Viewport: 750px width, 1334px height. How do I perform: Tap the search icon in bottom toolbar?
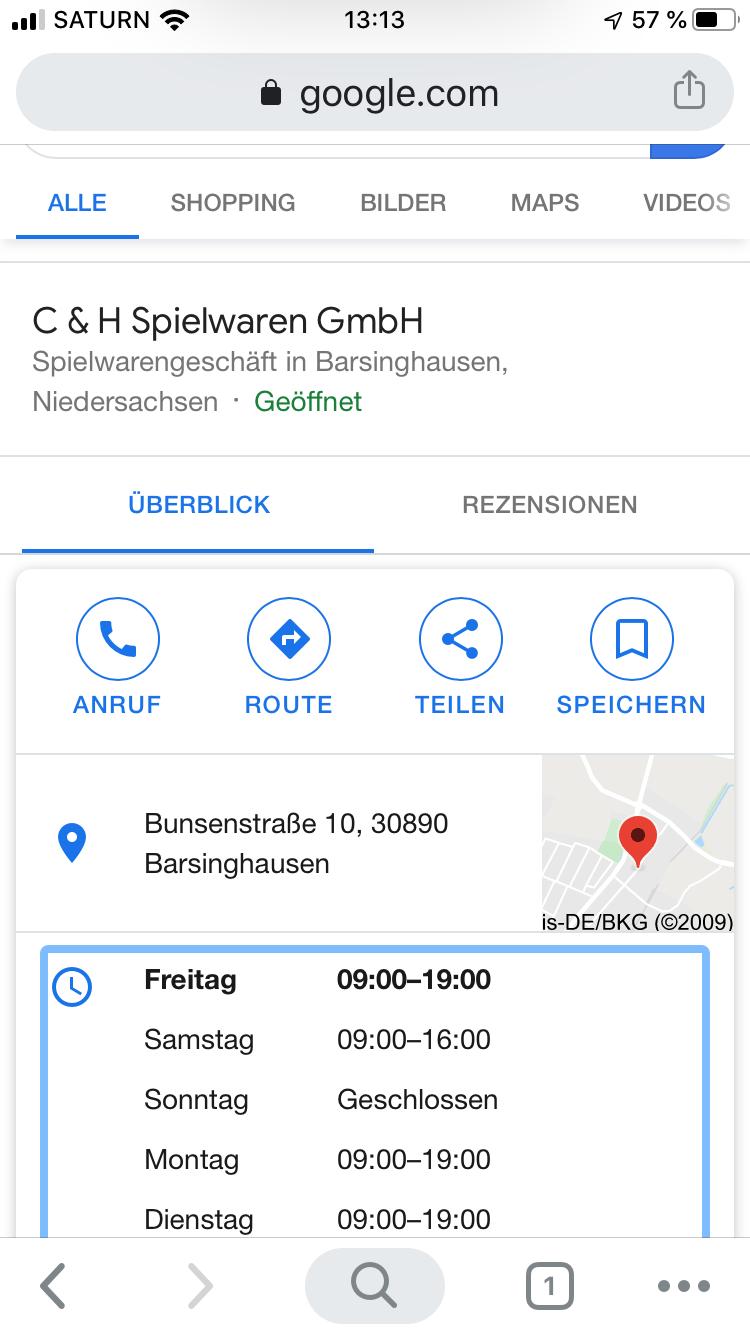(374, 1286)
